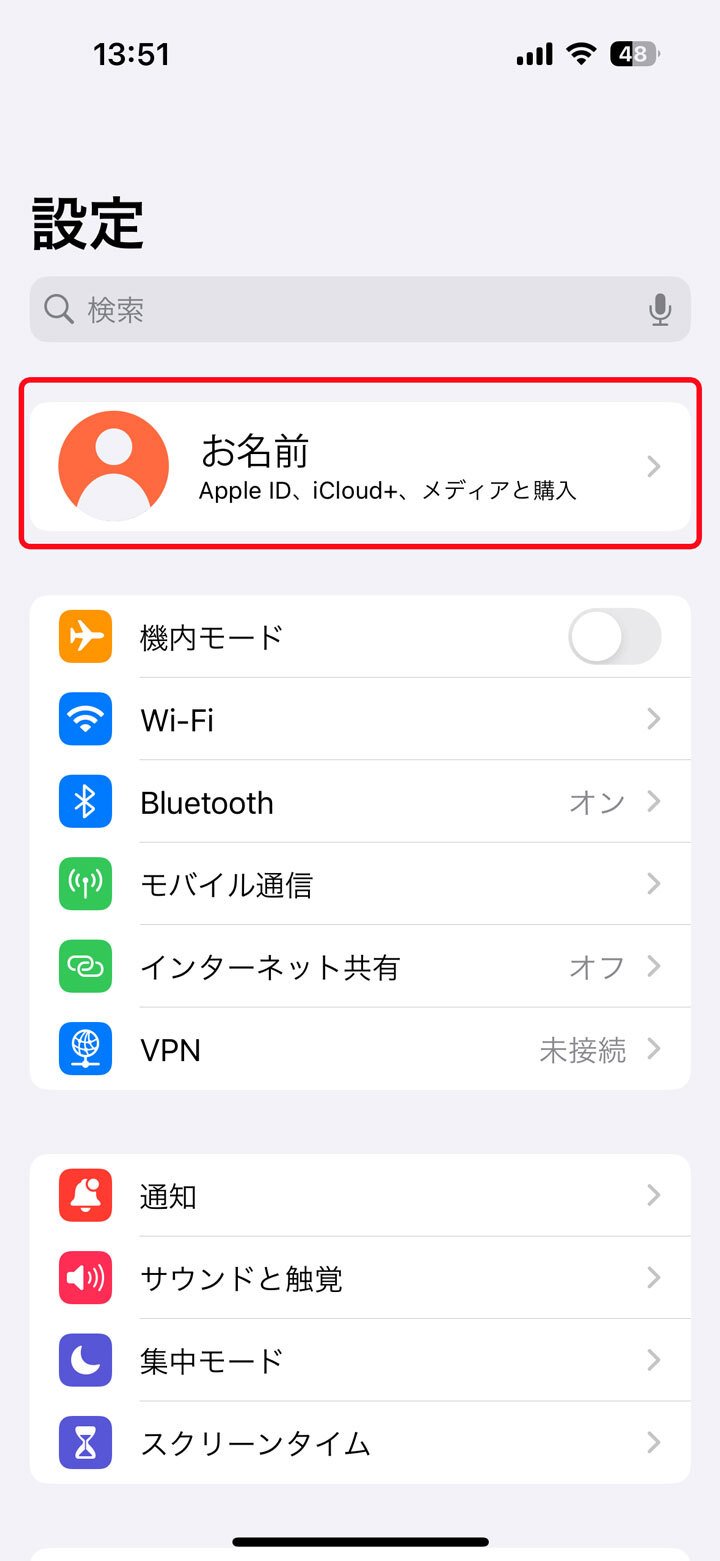The image size is (720, 1561).
Task: Go to モバイル通信 settings
Action: coord(360,884)
